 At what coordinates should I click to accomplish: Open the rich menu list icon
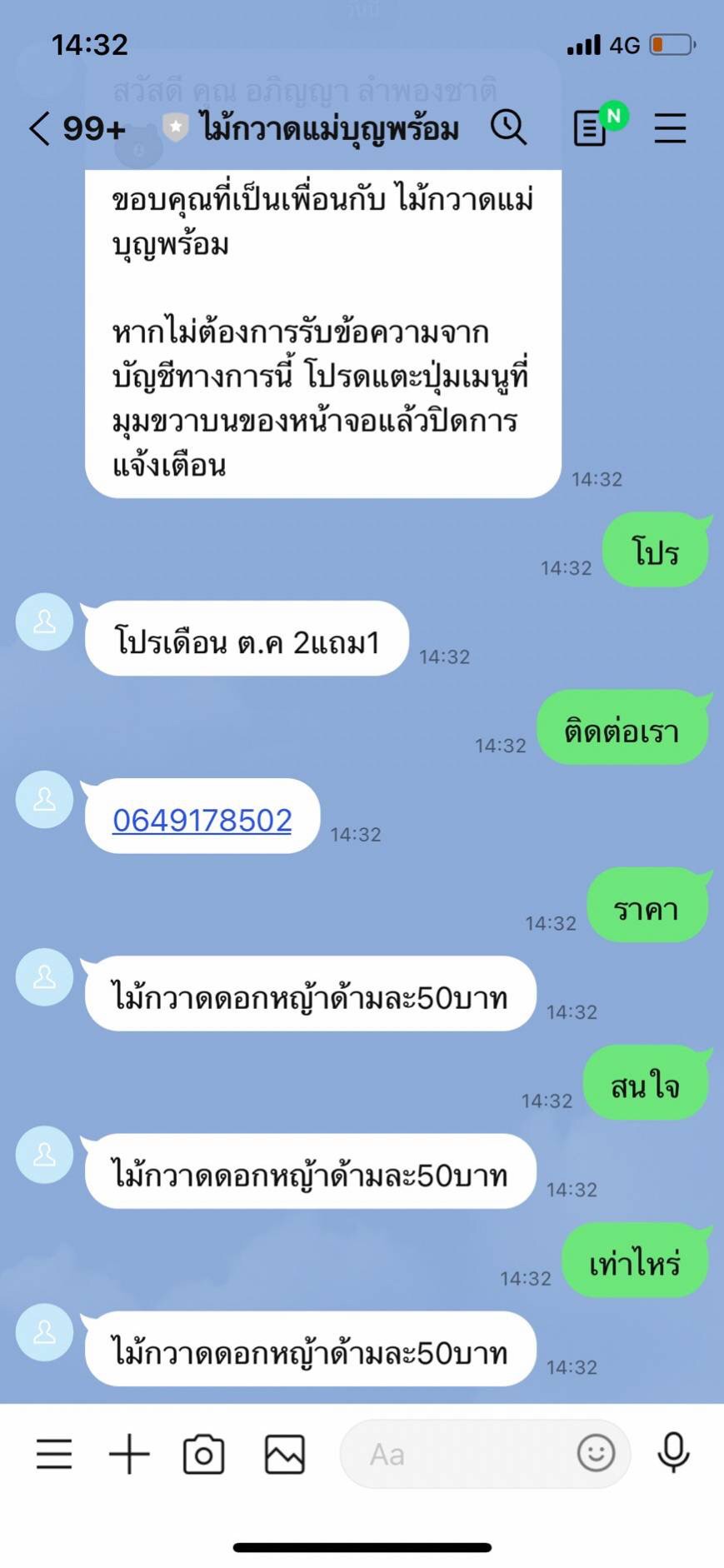coord(54,1454)
